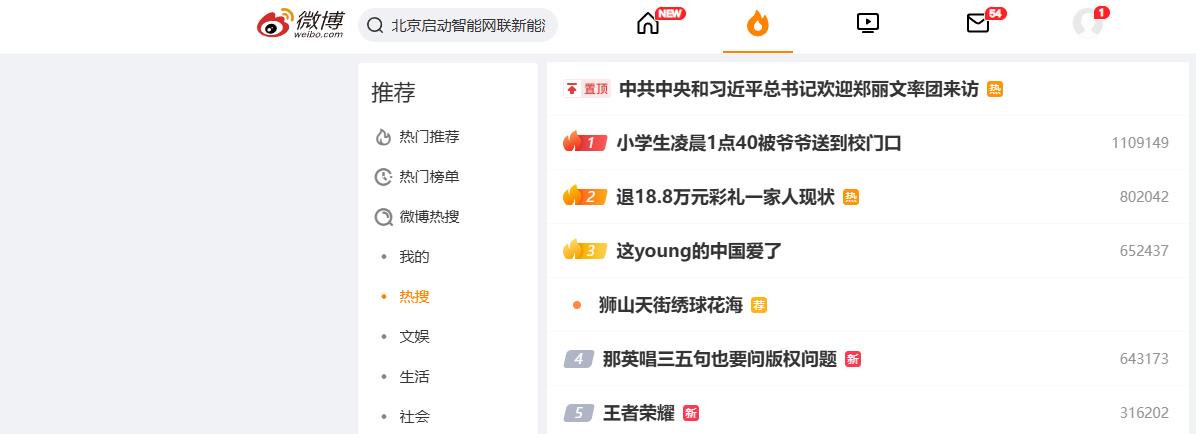1196x434 pixels.
Task: Open the search box in the top bar
Action: tap(458, 25)
